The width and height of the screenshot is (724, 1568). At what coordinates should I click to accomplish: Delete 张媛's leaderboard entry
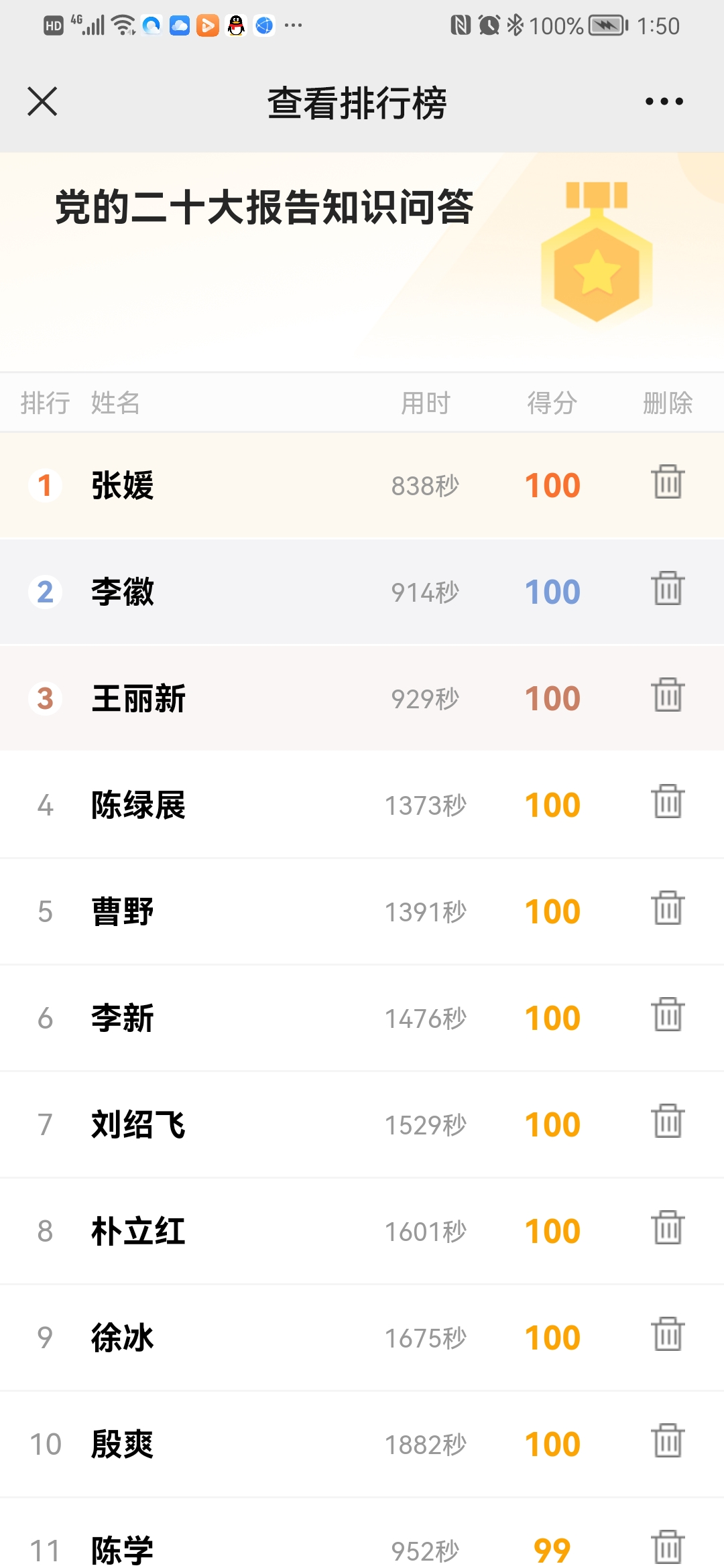click(x=668, y=482)
